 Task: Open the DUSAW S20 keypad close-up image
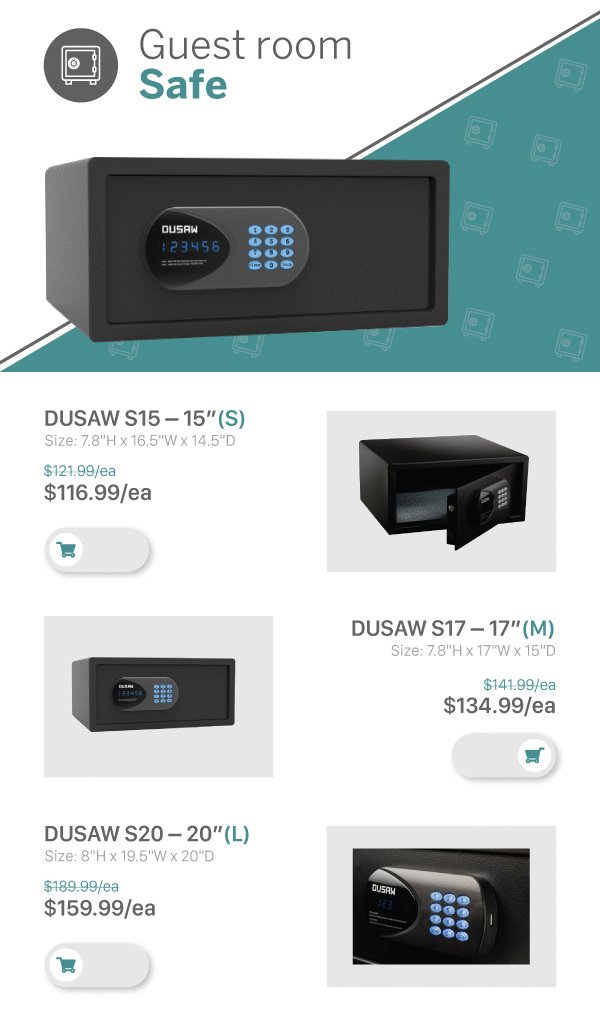[441, 906]
